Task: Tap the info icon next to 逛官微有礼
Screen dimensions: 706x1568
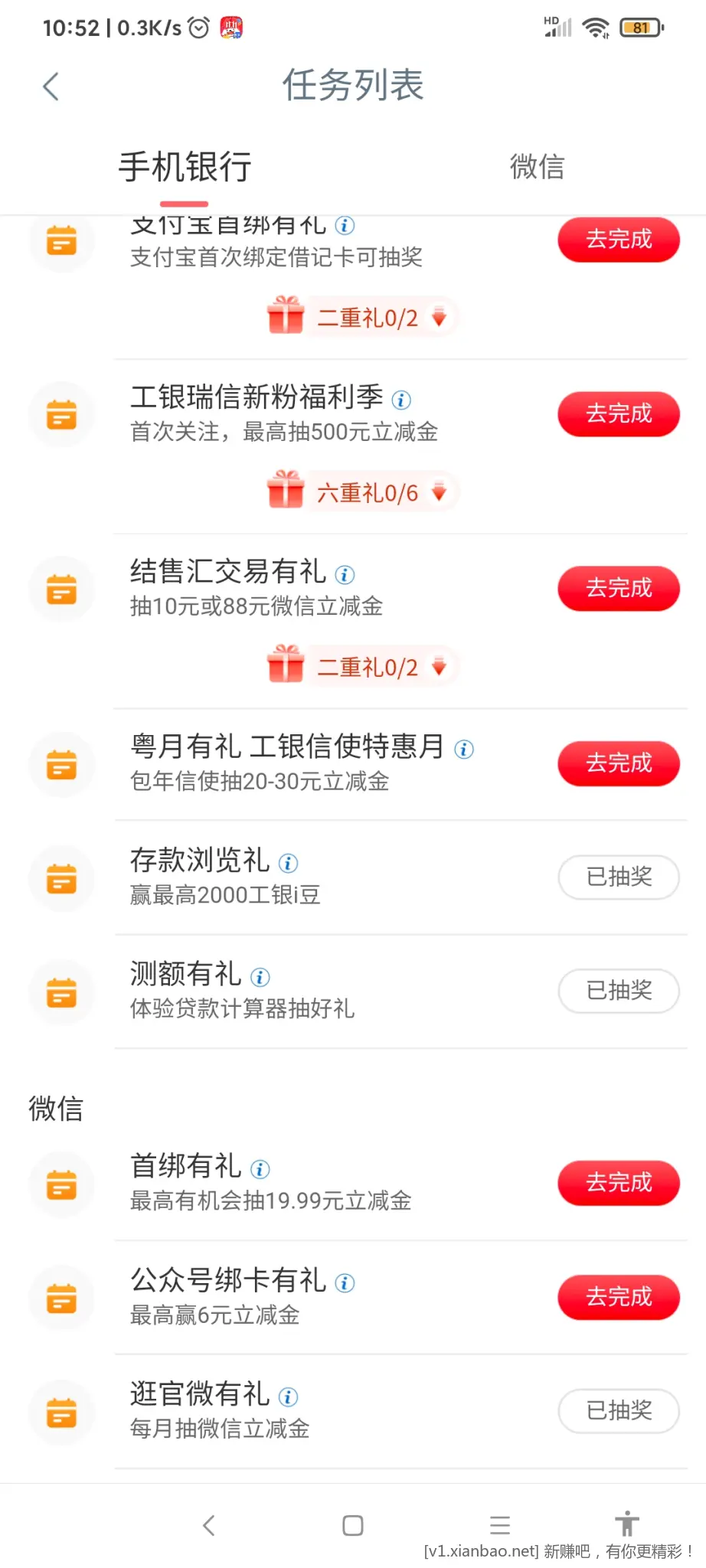Action: point(287,1396)
